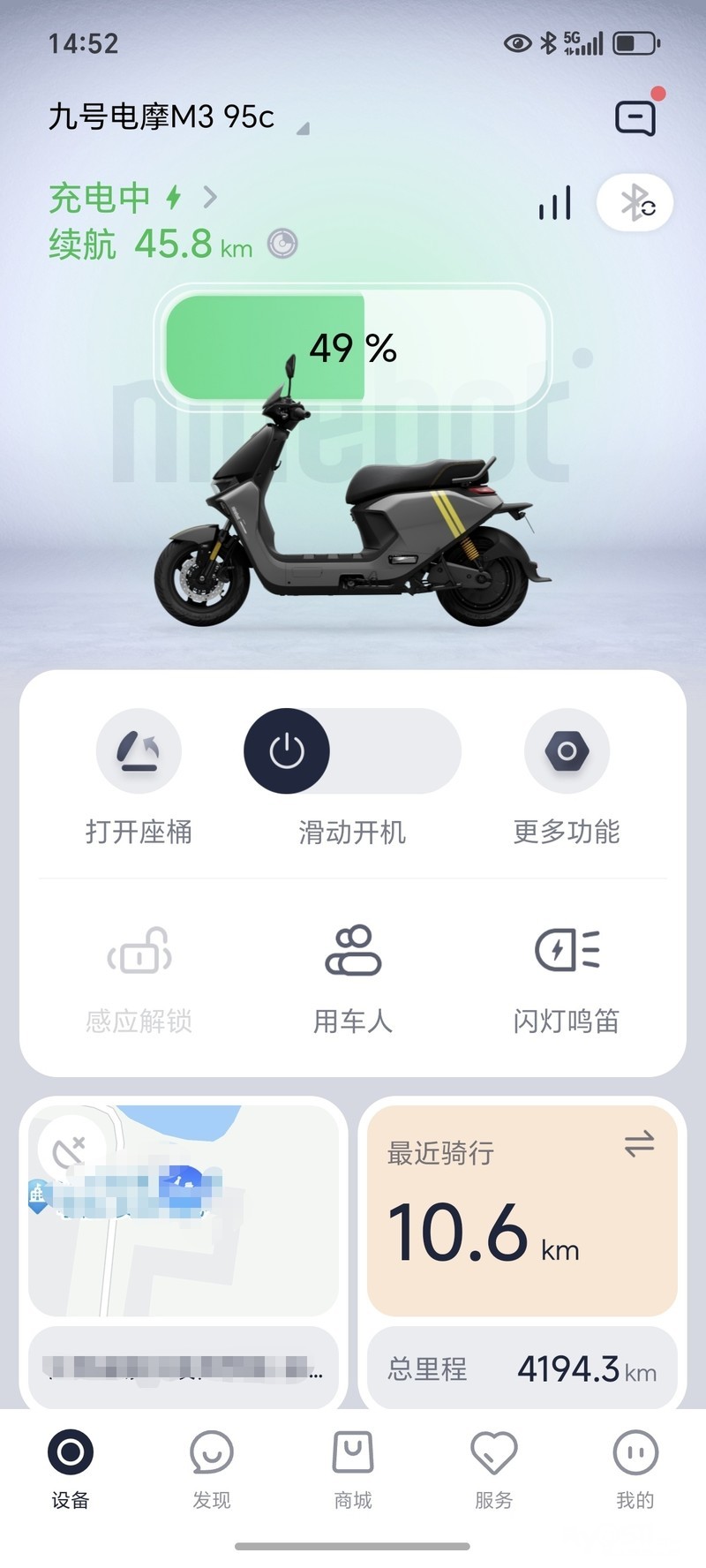Open the 充电中 charging details

[132, 197]
